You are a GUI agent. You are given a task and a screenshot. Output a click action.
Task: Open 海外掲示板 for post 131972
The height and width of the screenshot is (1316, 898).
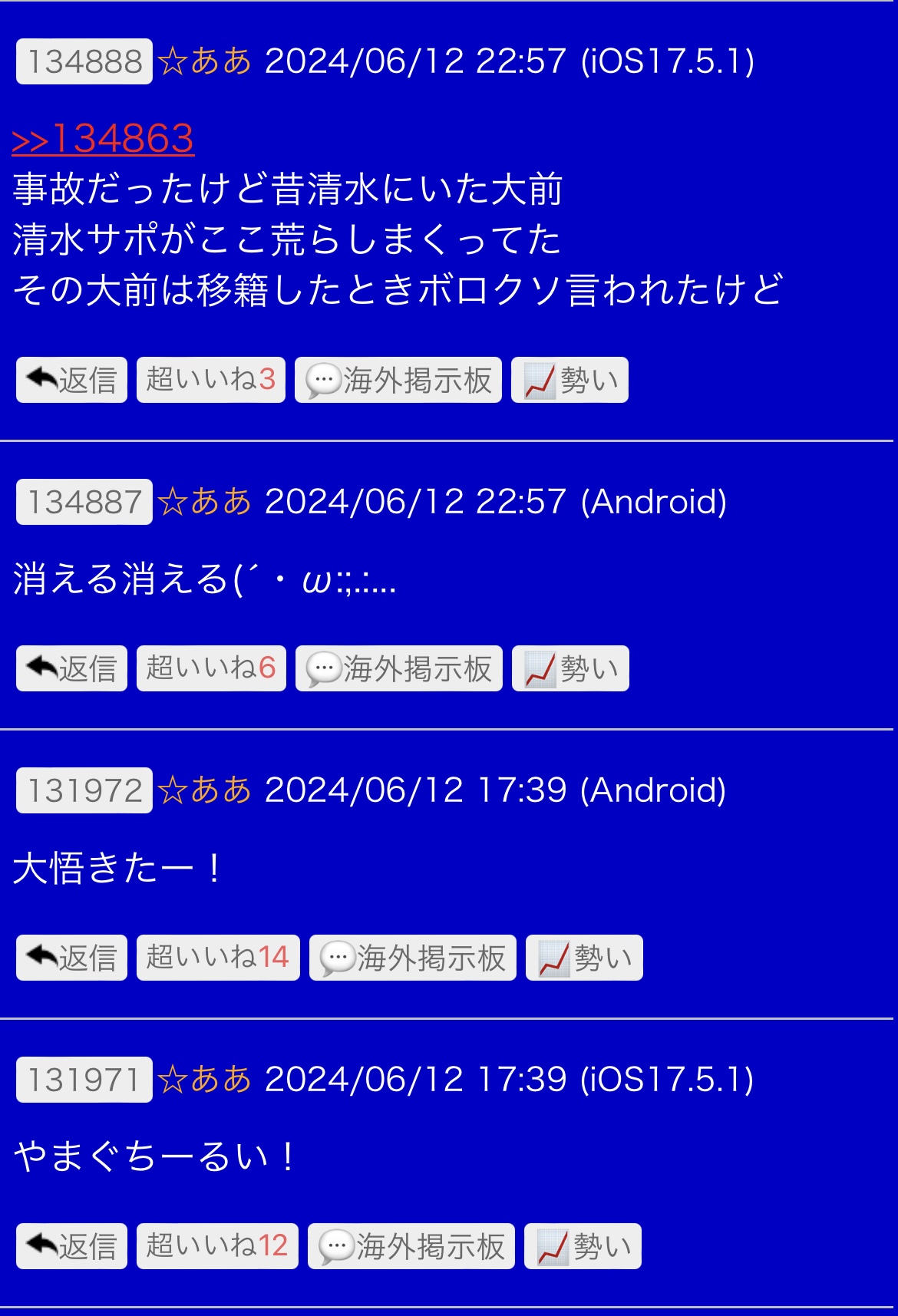click(413, 958)
